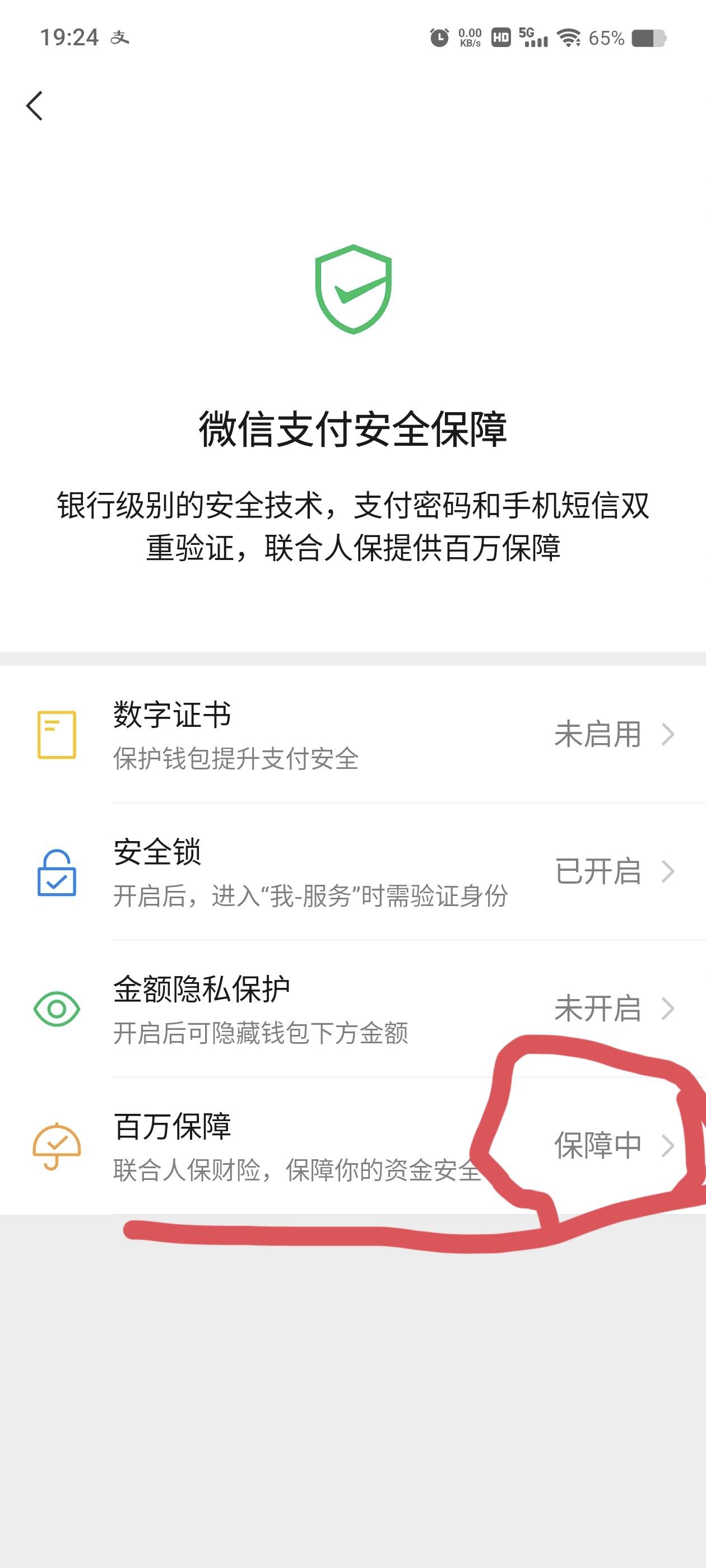Turn on 金额隐私保护 marked 未开启
Viewport: 706px width, 1568px height.
point(599,1009)
